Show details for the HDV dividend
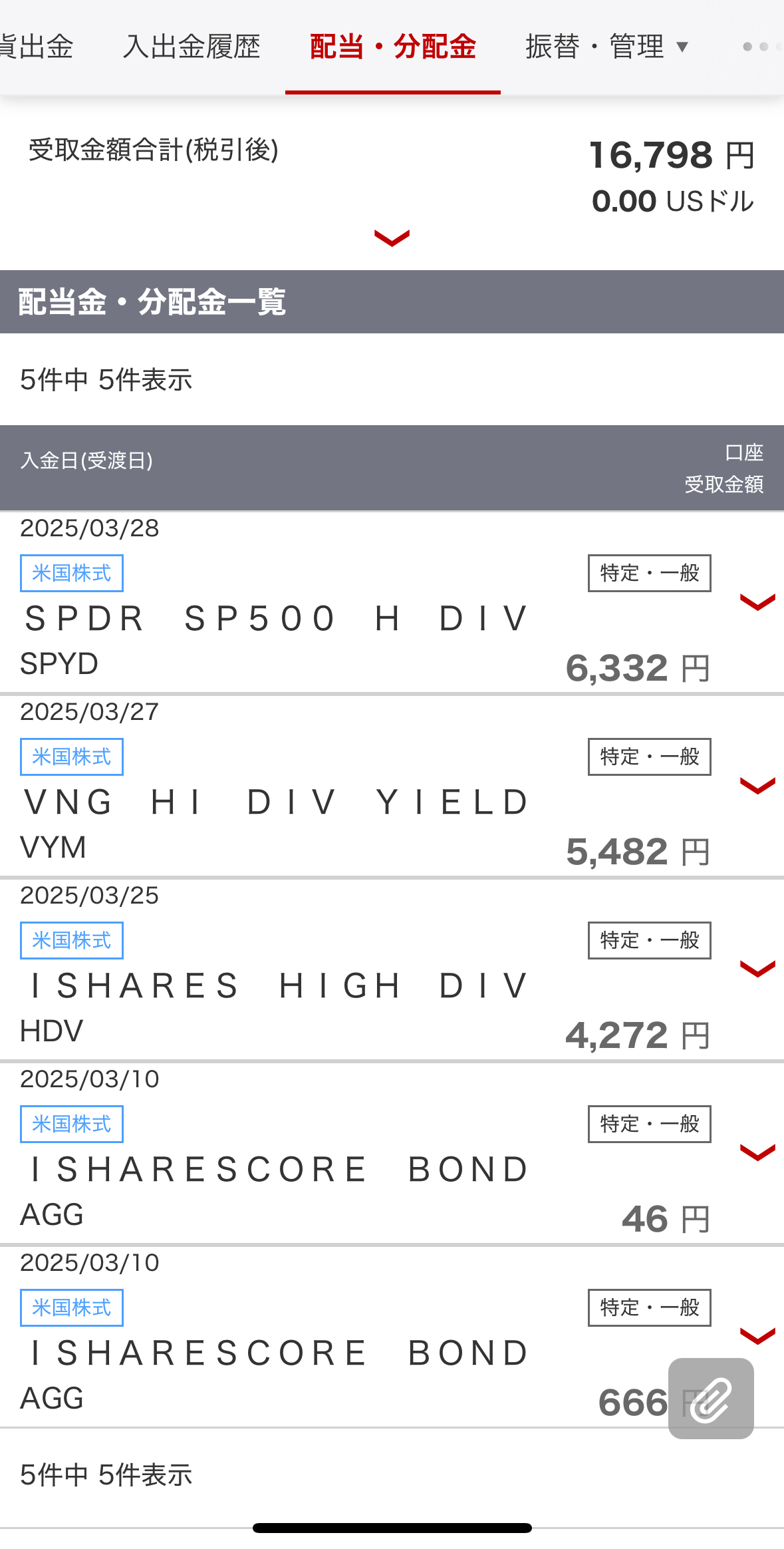This screenshot has height=1549, width=784. (757, 969)
